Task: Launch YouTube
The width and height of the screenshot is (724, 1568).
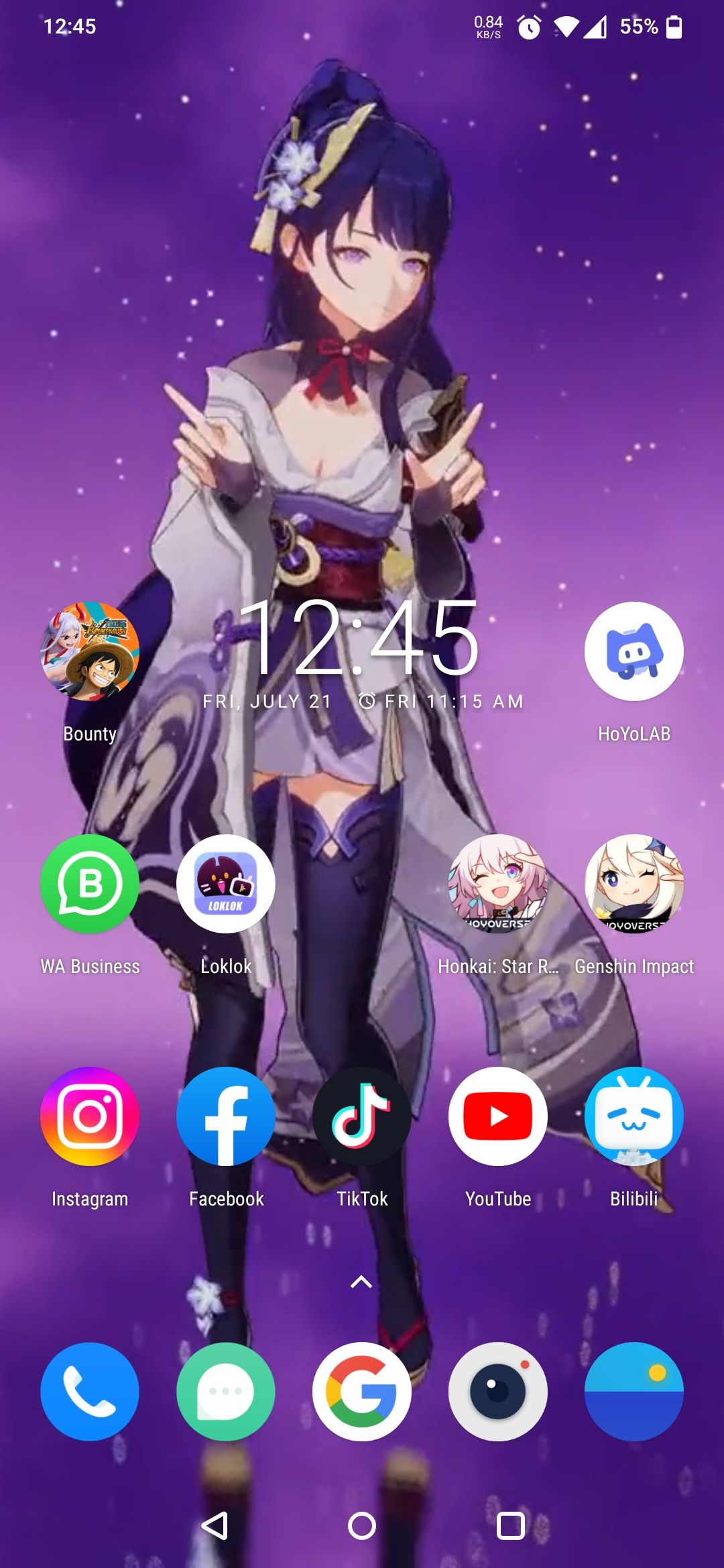Action: (497, 1116)
